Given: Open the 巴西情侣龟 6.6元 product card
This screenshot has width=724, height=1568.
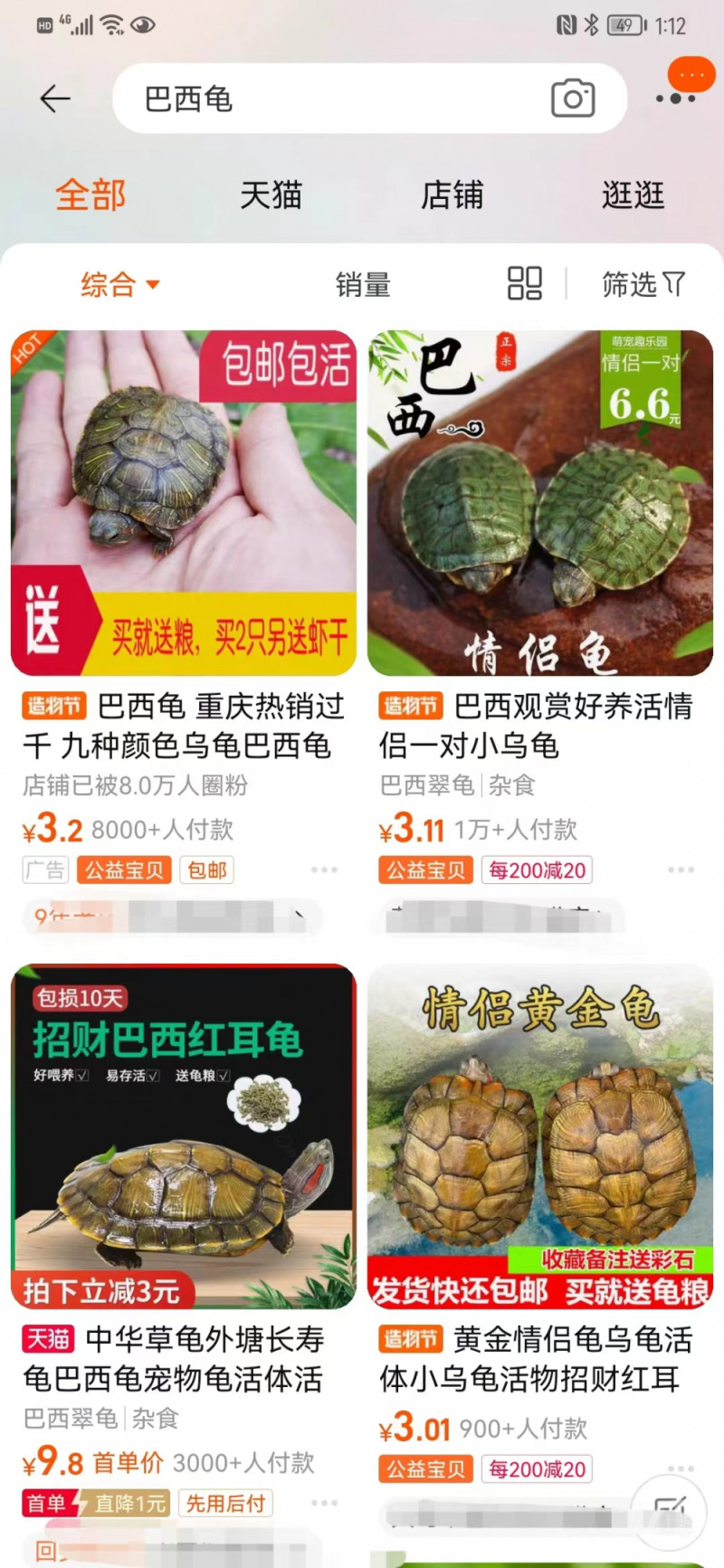Looking at the screenshot, I should [540, 502].
